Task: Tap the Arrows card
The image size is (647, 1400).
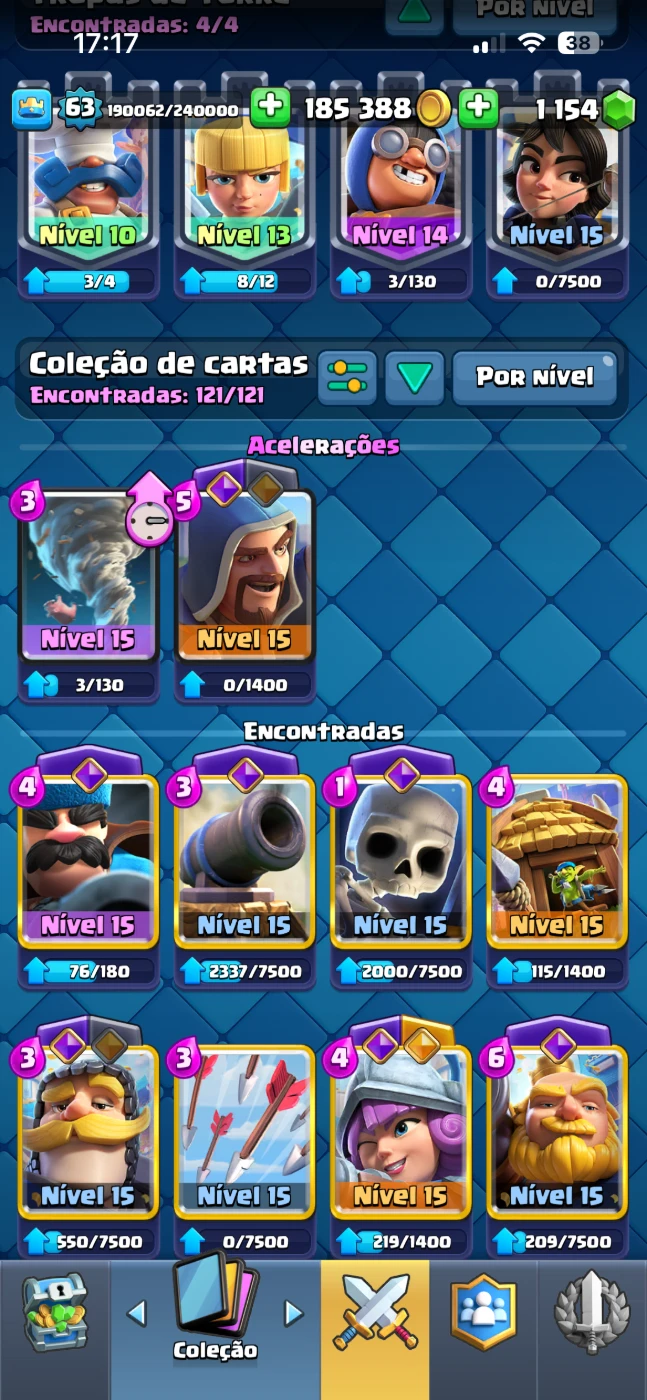Action: click(245, 1130)
